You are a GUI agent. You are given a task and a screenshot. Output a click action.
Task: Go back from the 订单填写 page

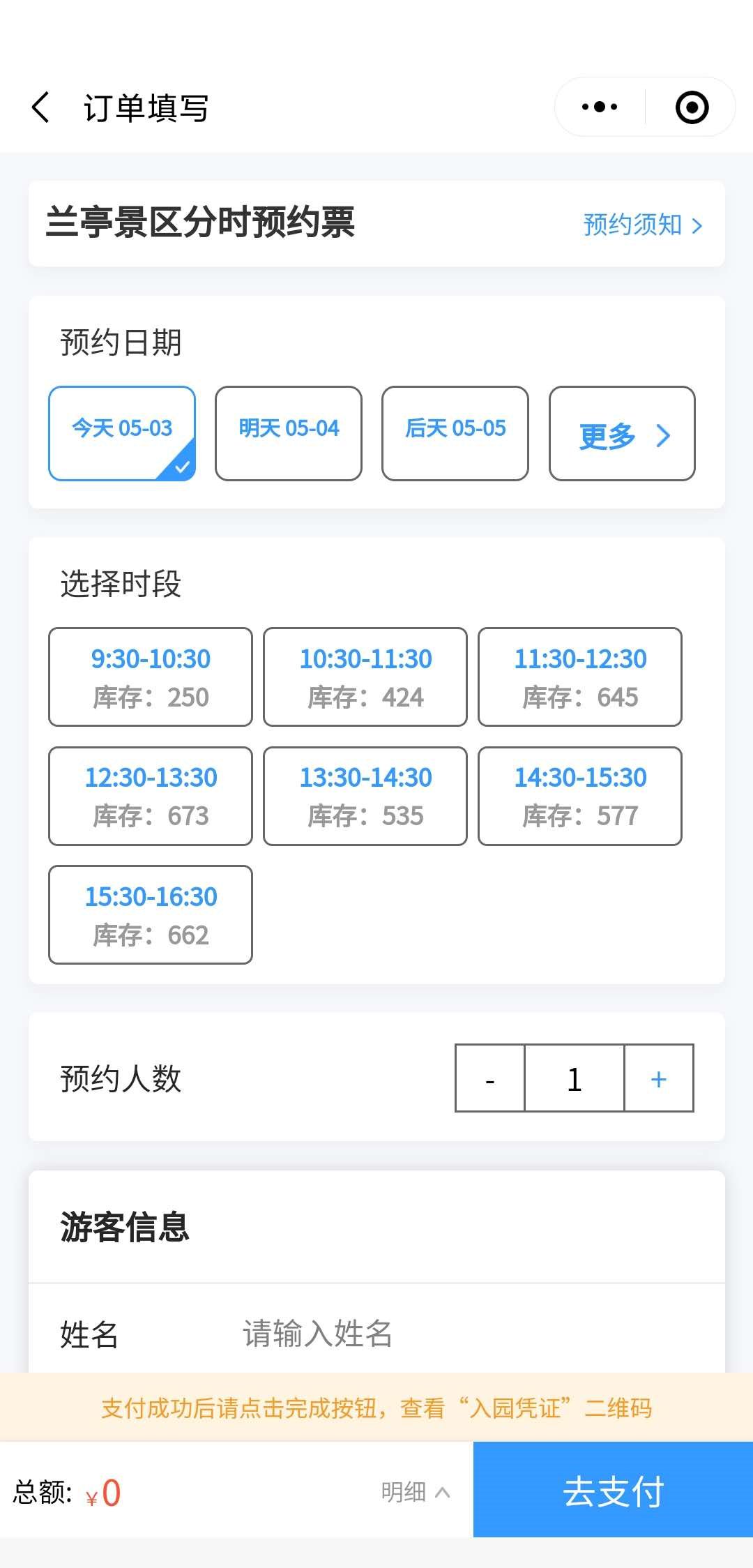pos(41,107)
